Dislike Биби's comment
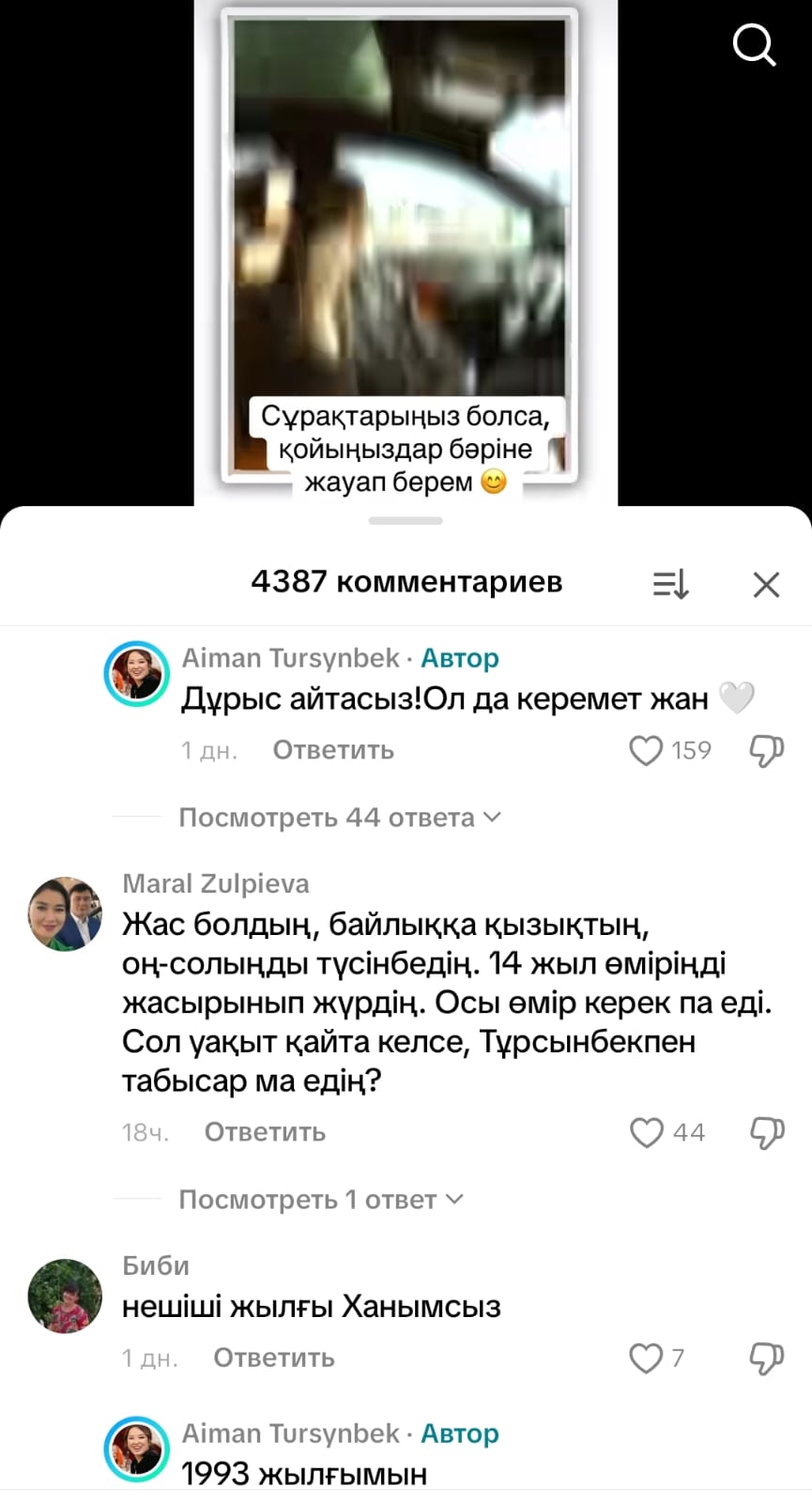This screenshot has width=812, height=1502. [x=766, y=1357]
